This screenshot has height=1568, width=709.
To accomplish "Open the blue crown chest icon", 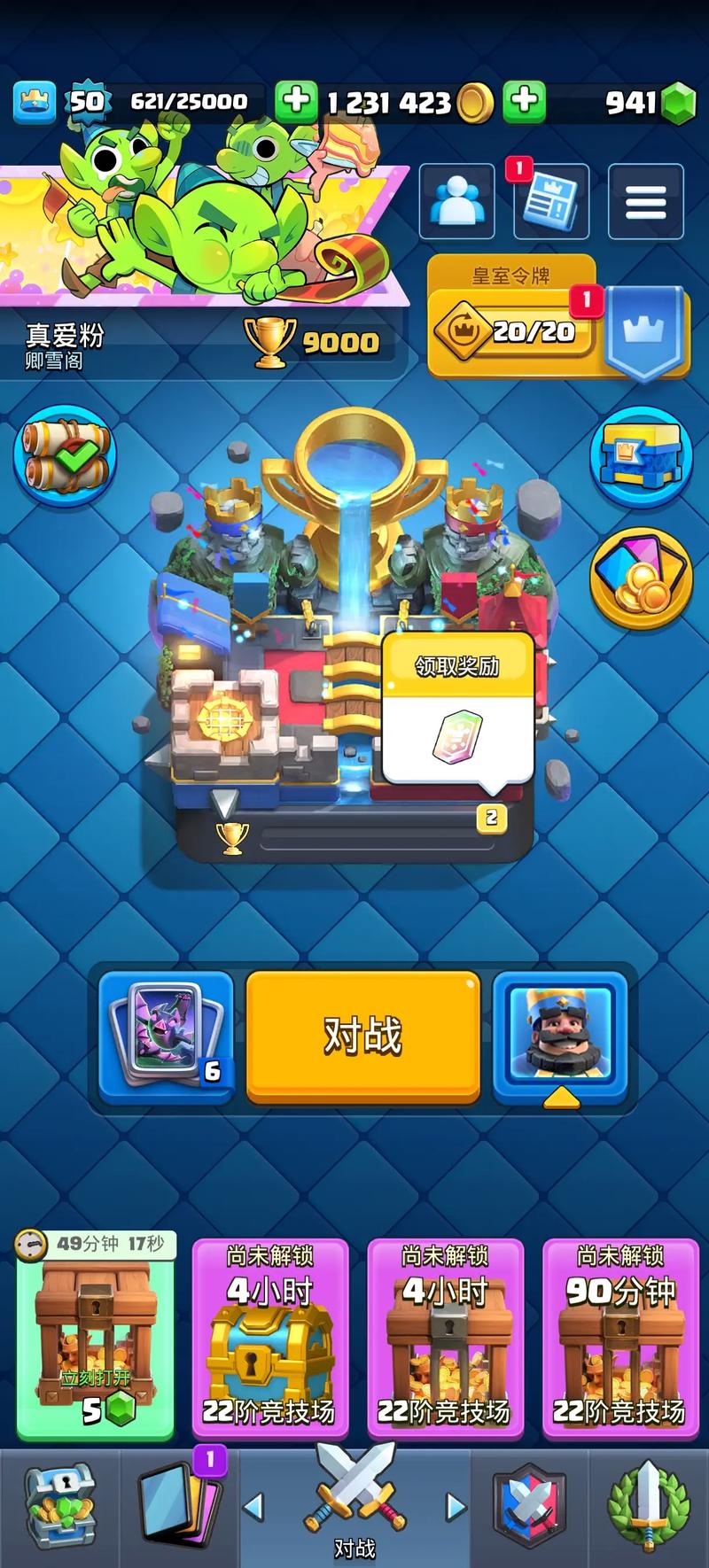I will 641,456.
